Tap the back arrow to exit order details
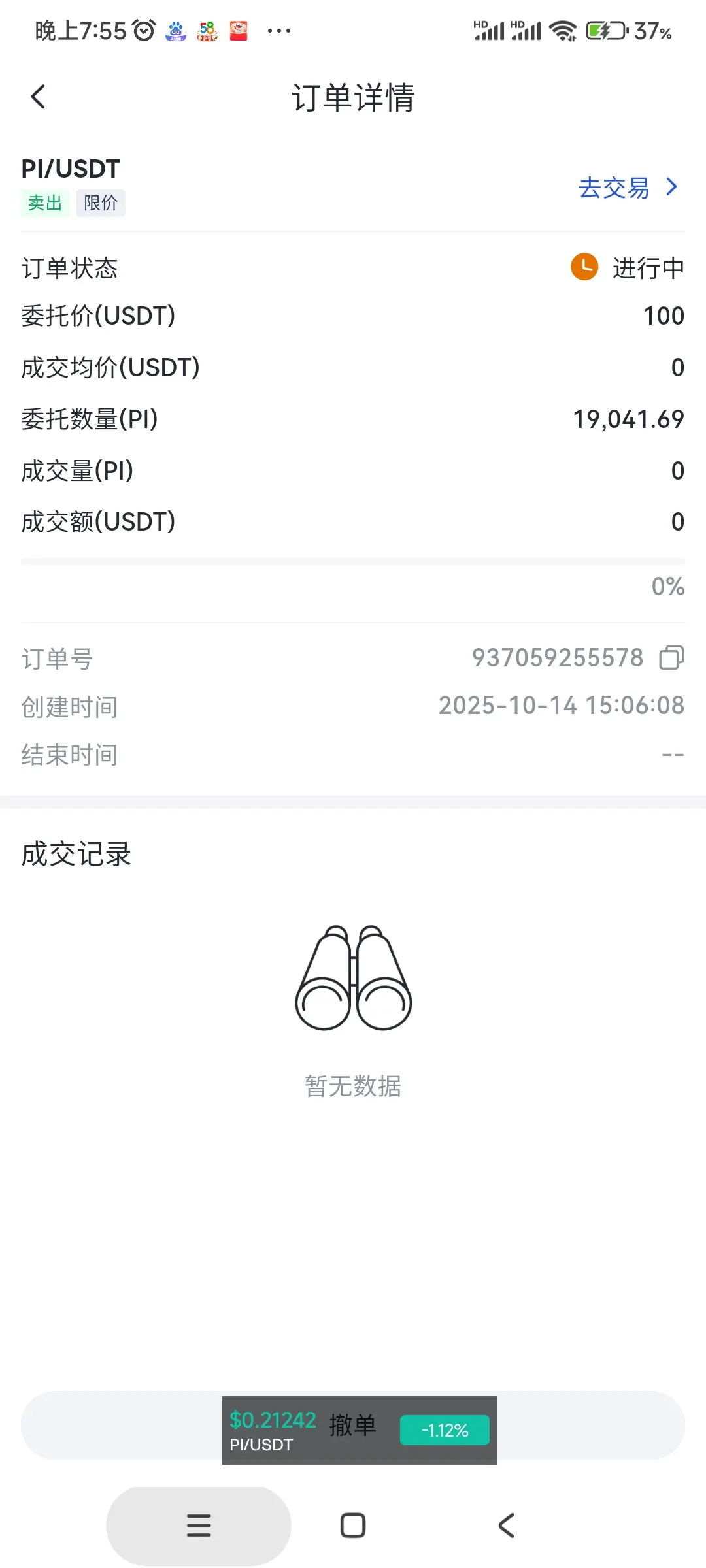Screen dimensions: 706x1568 coord(37,96)
